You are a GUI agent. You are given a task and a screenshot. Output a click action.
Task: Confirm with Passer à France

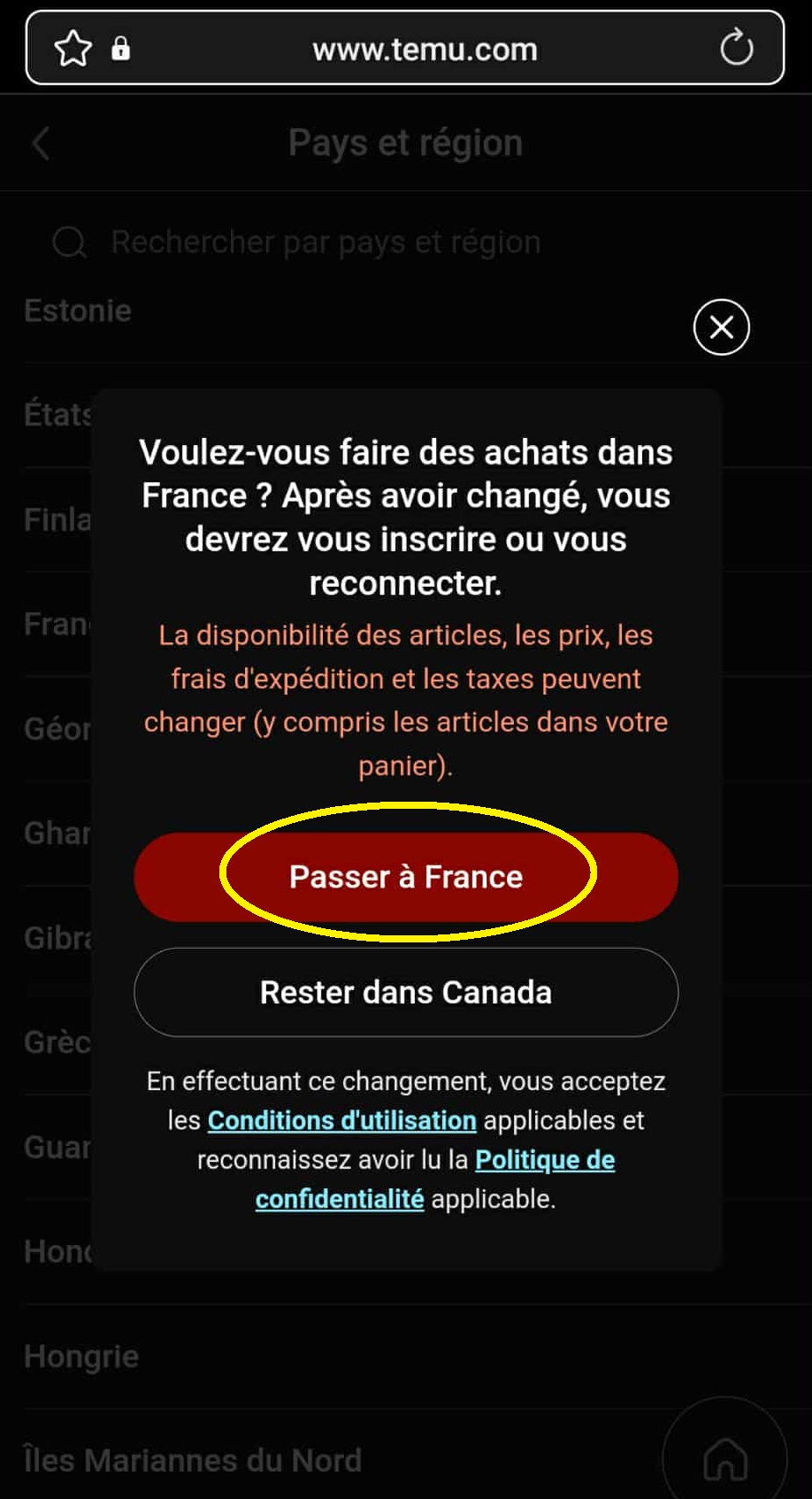406,877
